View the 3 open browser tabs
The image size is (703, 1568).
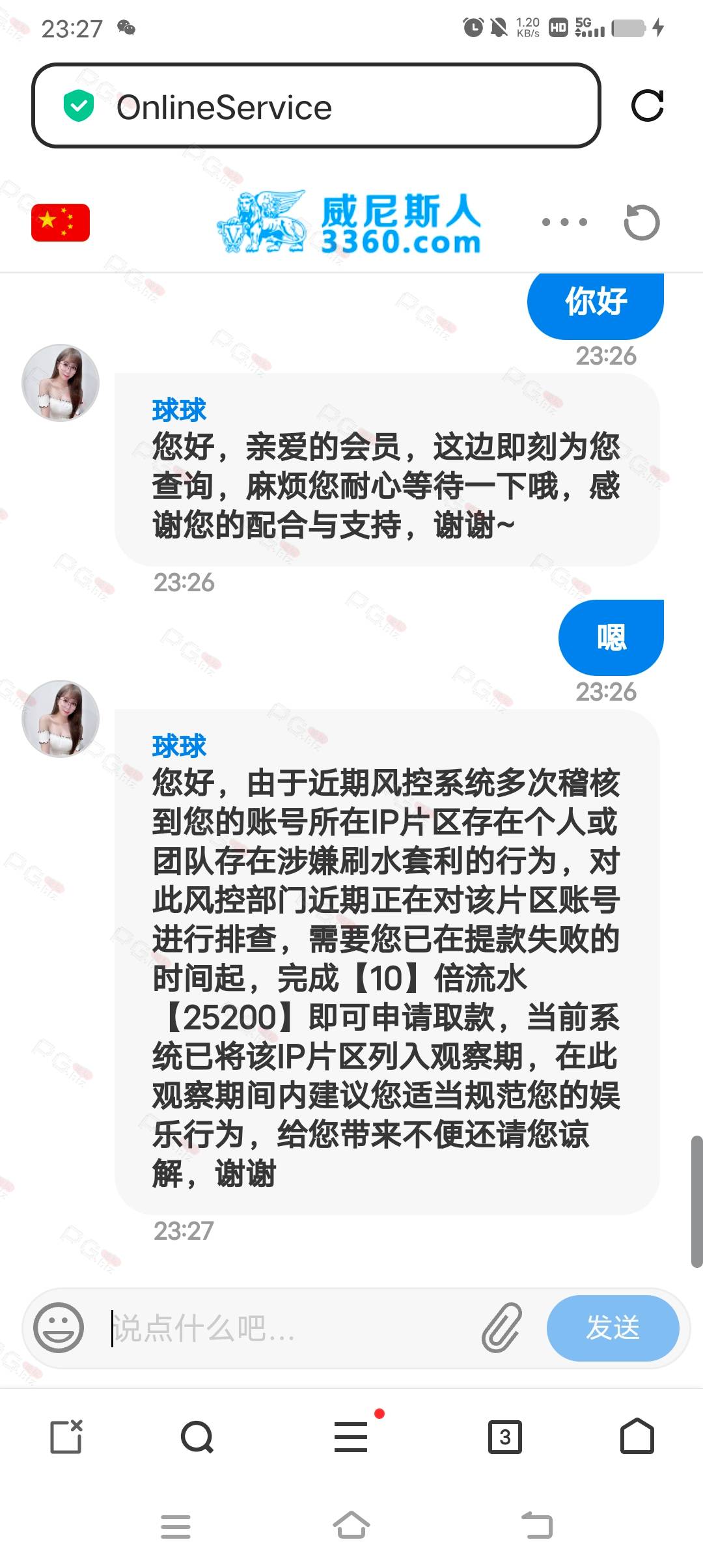click(x=505, y=1436)
